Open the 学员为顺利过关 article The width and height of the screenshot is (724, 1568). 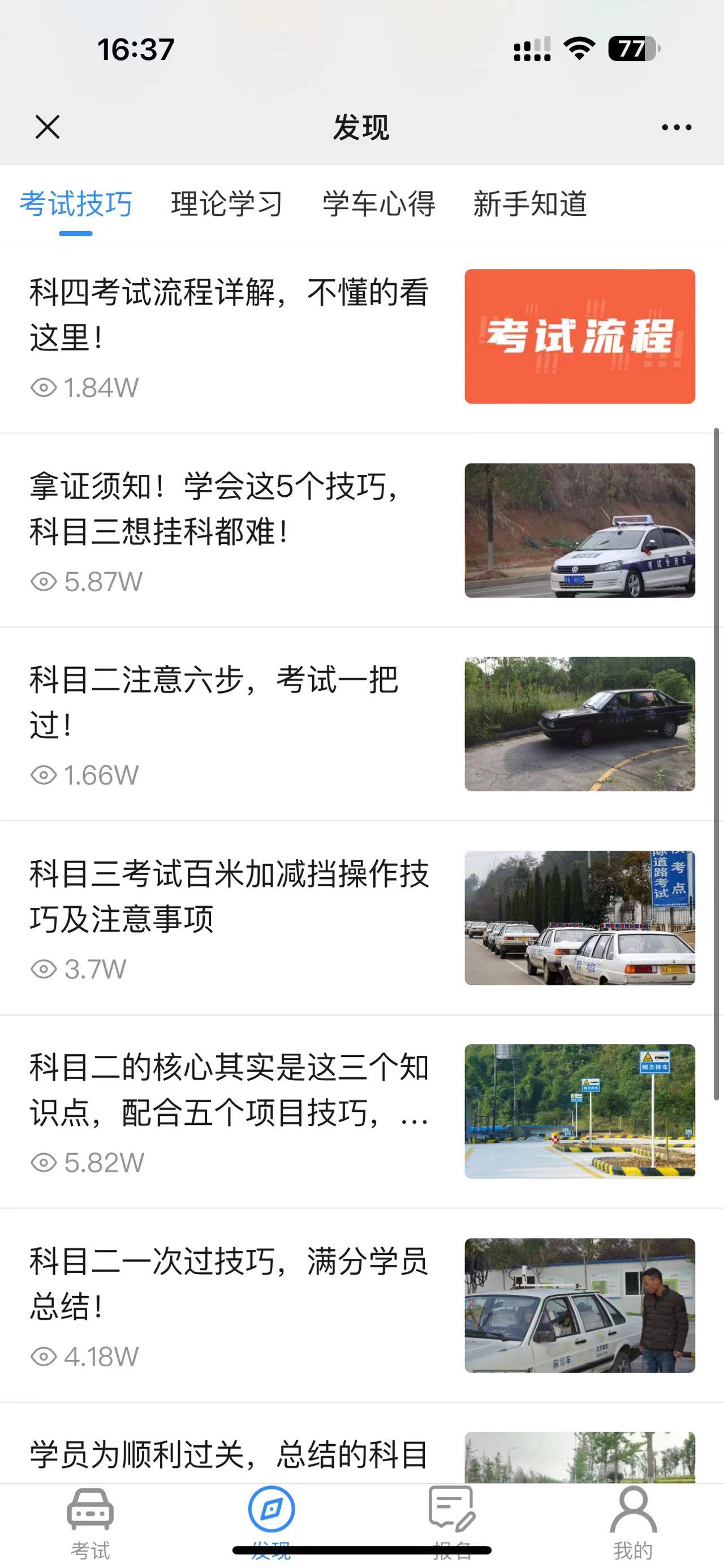(230, 1456)
